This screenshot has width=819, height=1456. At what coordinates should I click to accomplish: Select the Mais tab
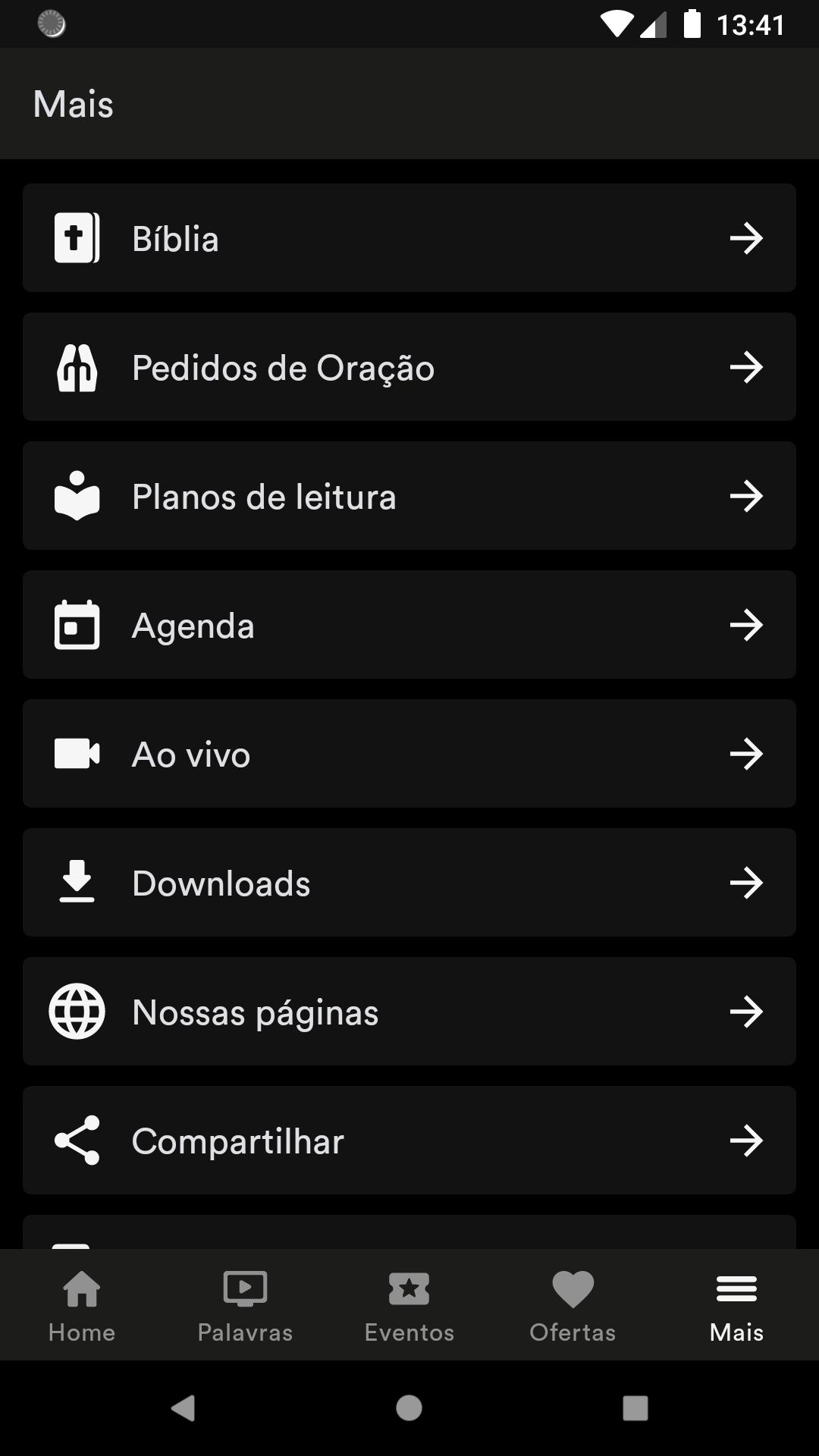737,1305
